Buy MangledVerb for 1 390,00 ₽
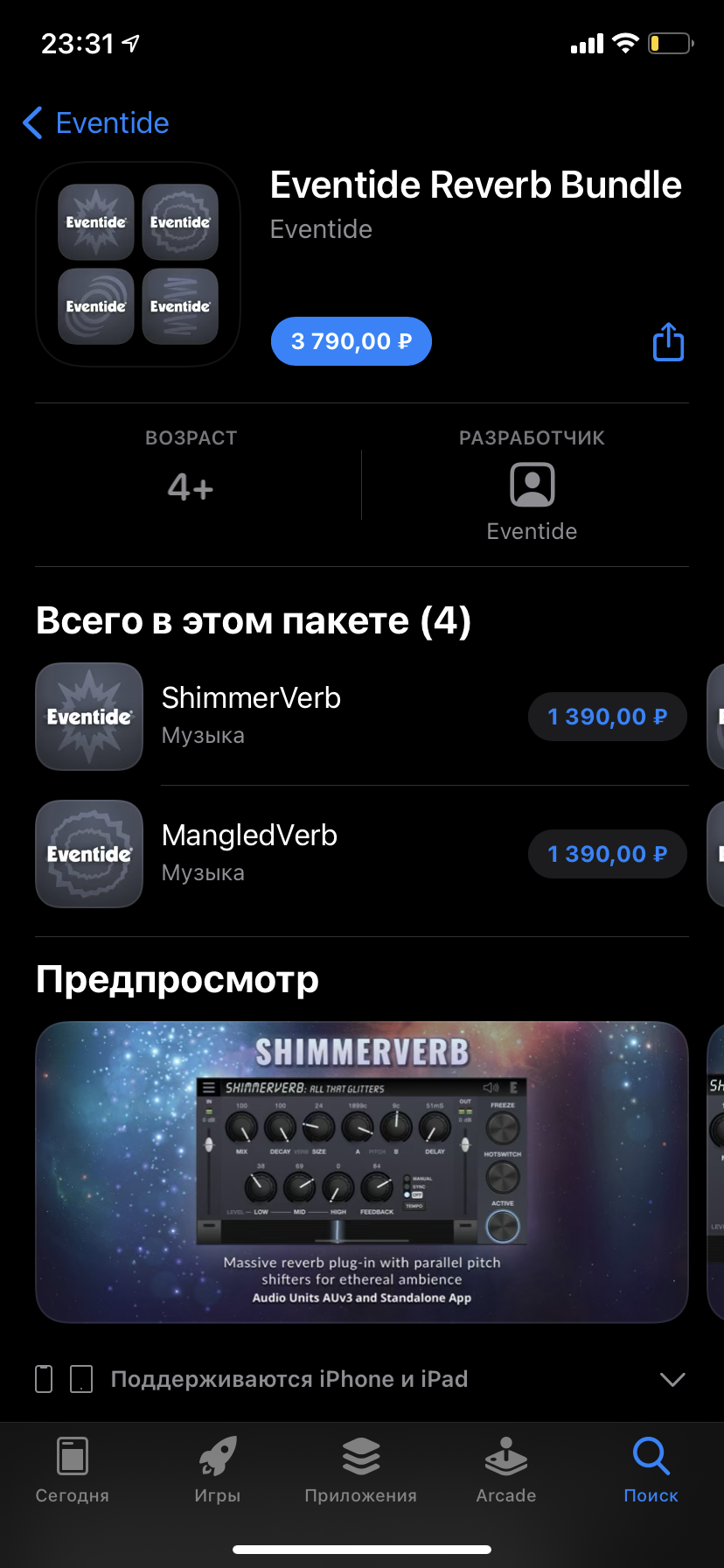The width and height of the screenshot is (724, 1568). 607,854
